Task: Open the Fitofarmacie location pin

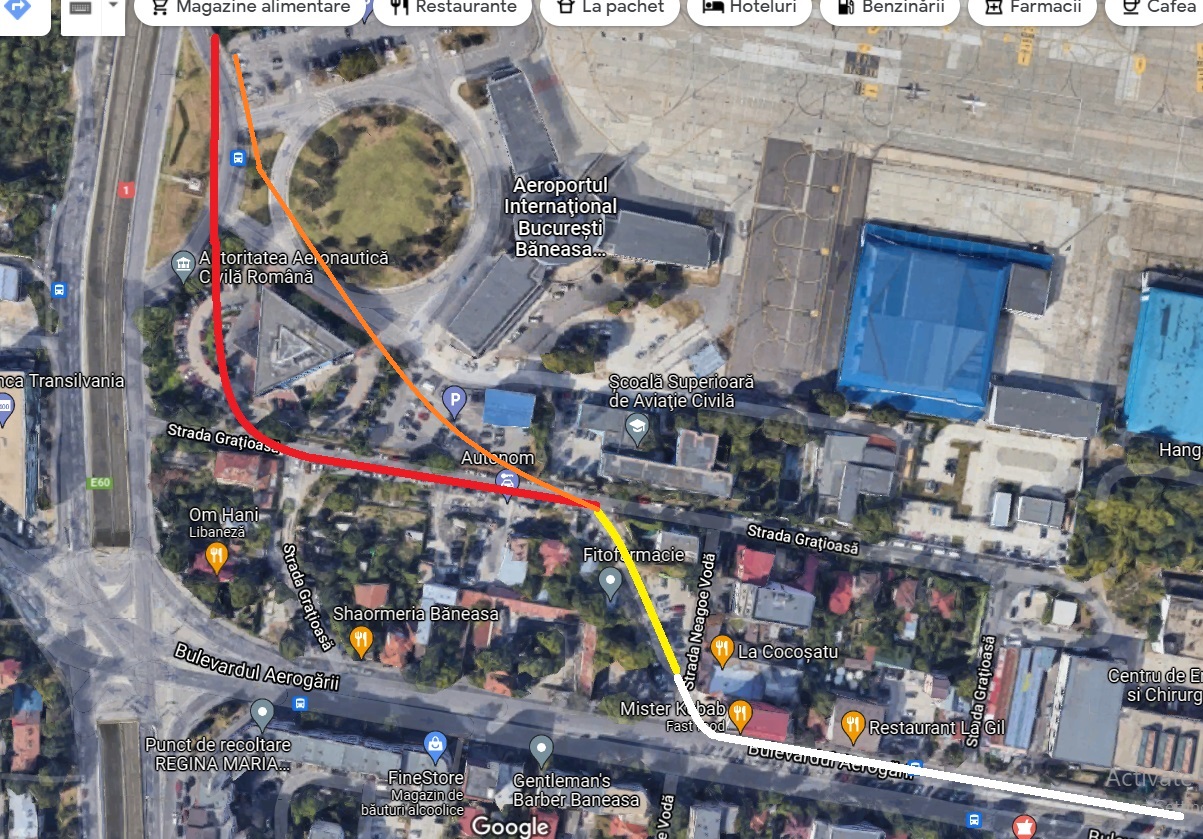Action: pyautogui.click(x=610, y=580)
